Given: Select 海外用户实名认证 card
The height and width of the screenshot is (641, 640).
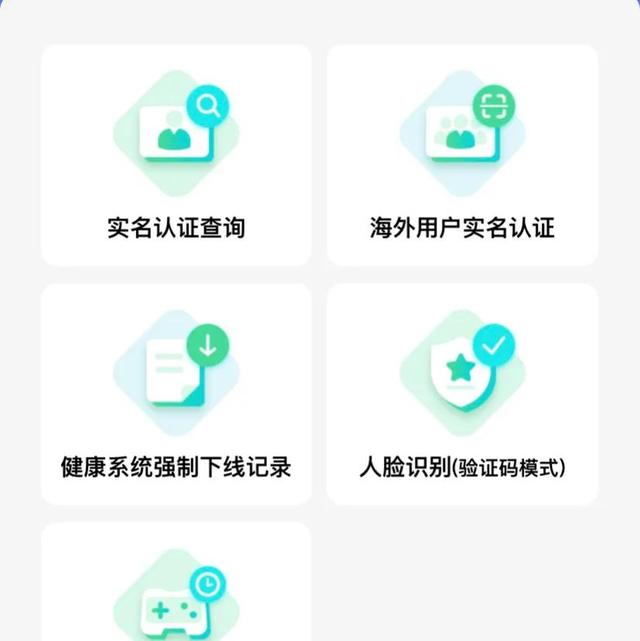Looking at the screenshot, I should coord(462,155).
